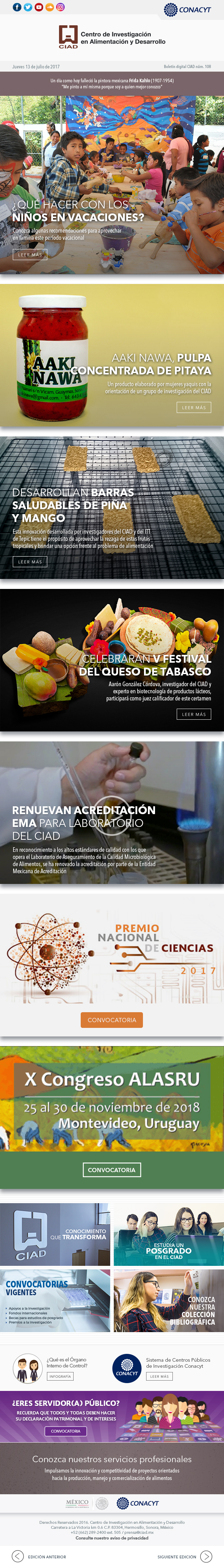The width and height of the screenshot is (224, 1568).
Task: Read more about niños en vacaciones
Action: [x=30, y=254]
